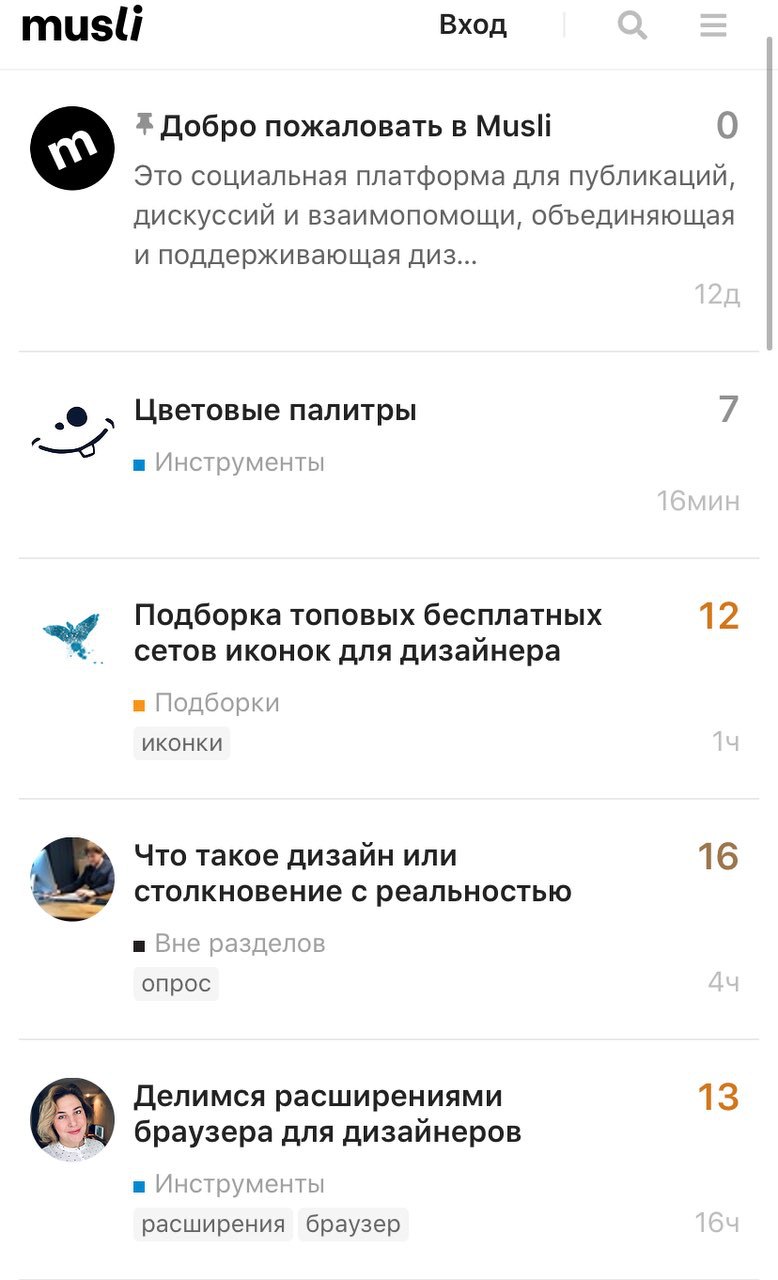Open the topic Цветовые палитры
Image resolution: width=778 pixels, height=1280 pixels.
click(x=275, y=411)
